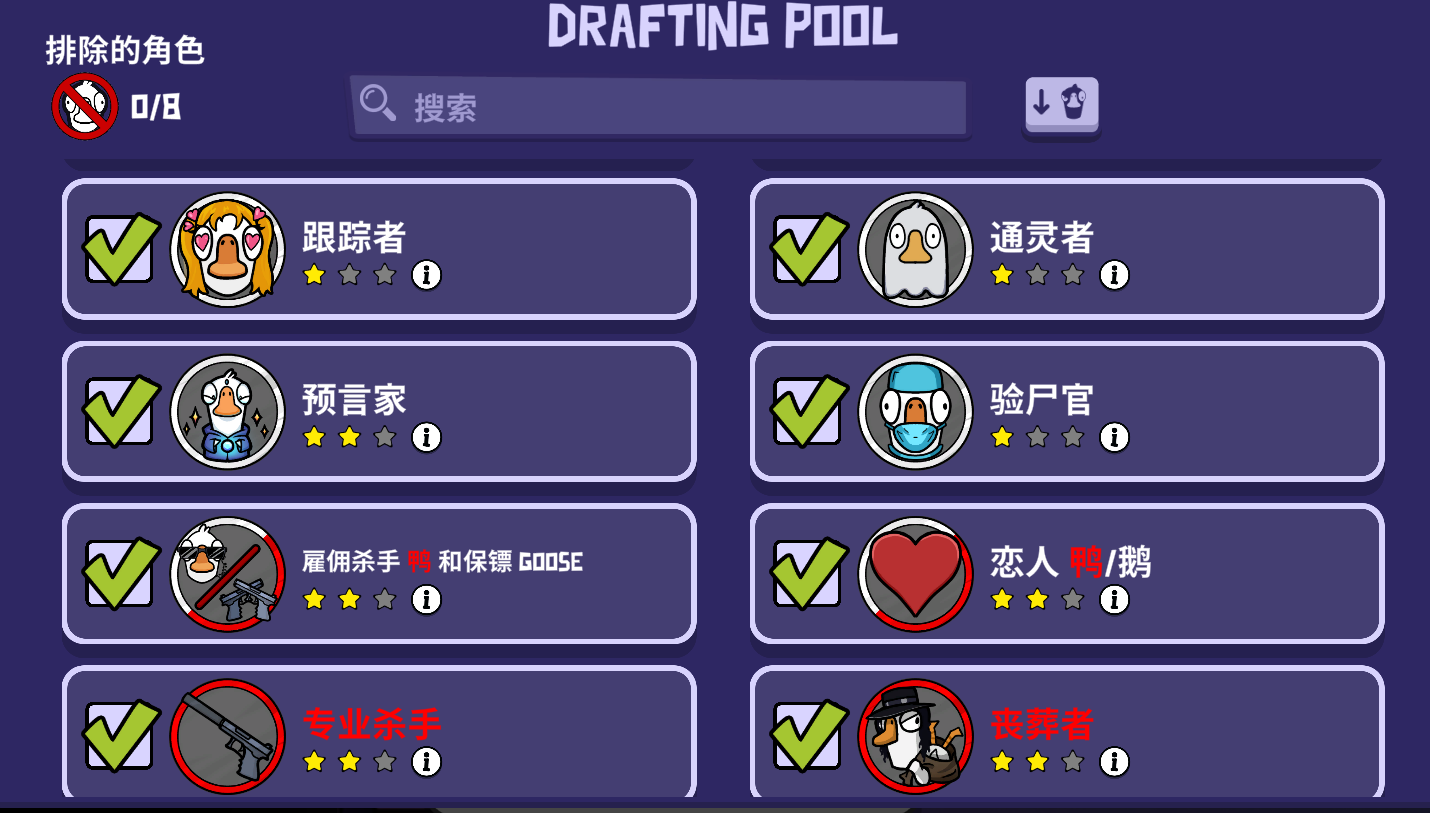Show info for 恋人 鸭/鹅
Image resolution: width=1430 pixels, height=813 pixels.
[1114, 599]
